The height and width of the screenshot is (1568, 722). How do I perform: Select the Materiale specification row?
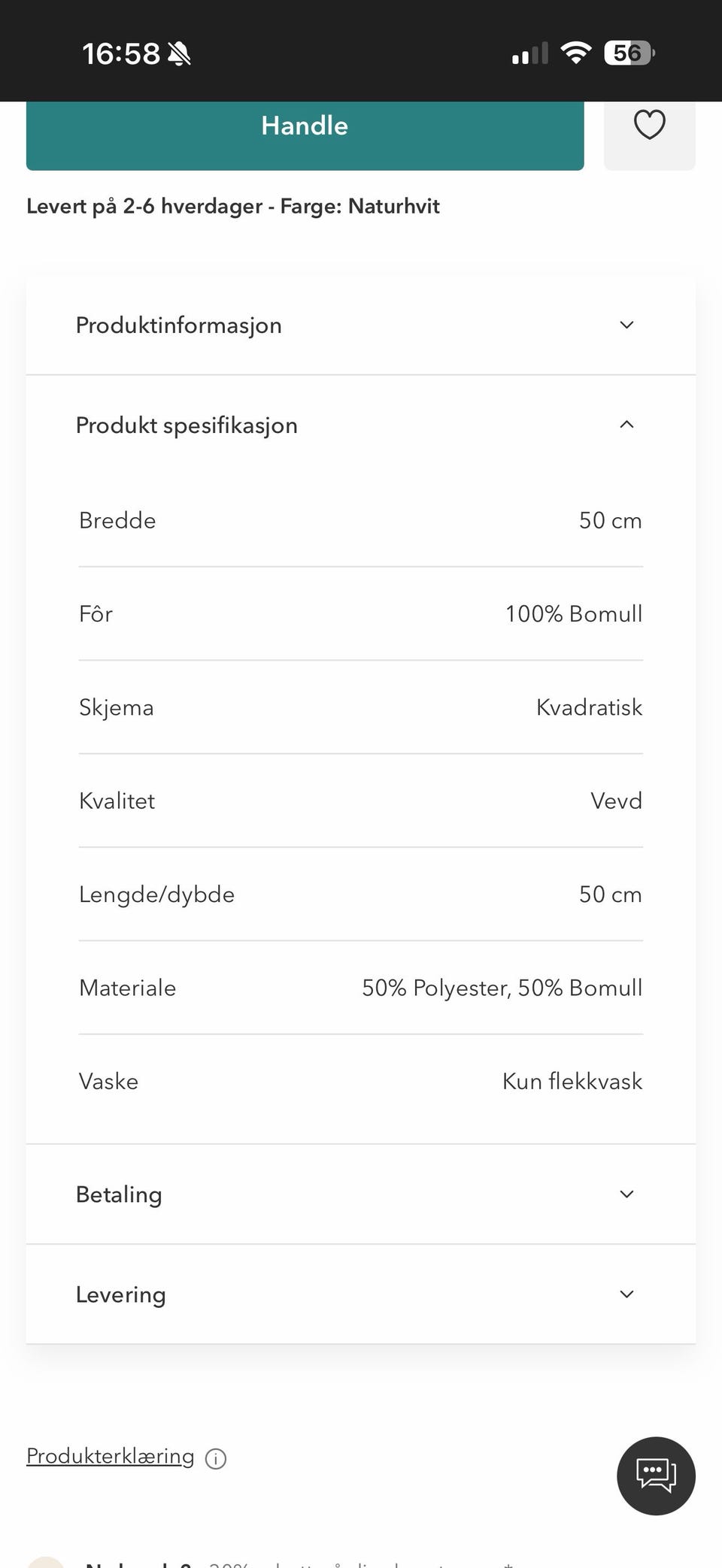click(x=361, y=988)
